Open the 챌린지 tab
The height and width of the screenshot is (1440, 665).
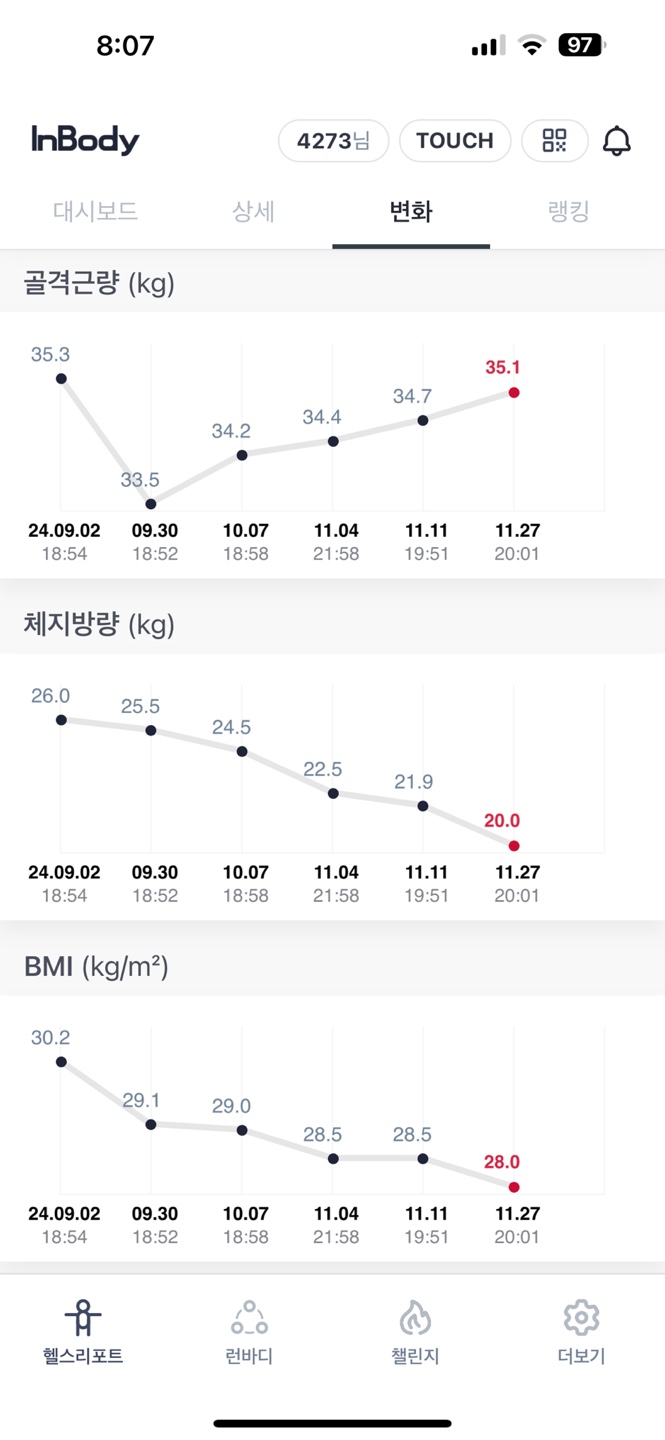pyautogui.click(x=415, y=1333)
